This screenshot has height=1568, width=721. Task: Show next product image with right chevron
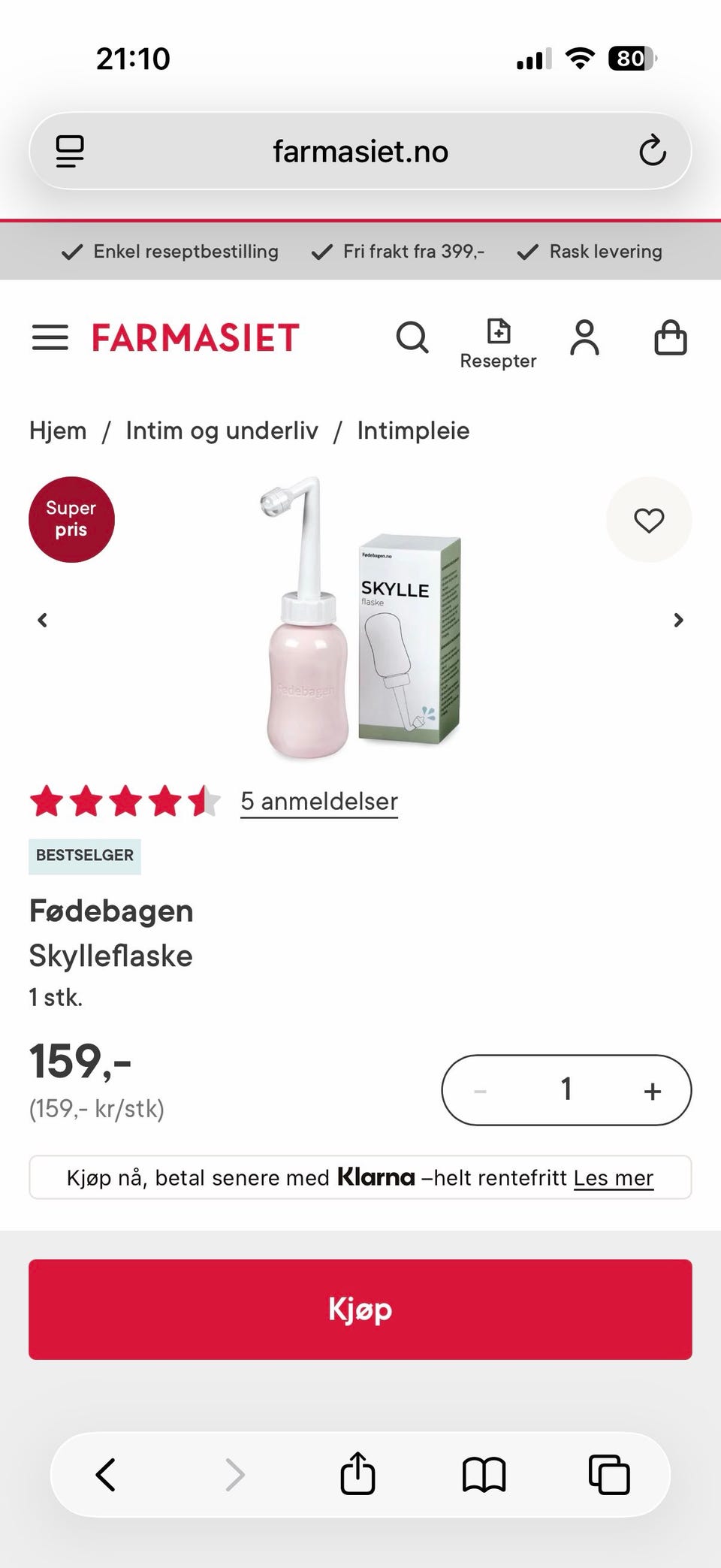click(678, 620)
